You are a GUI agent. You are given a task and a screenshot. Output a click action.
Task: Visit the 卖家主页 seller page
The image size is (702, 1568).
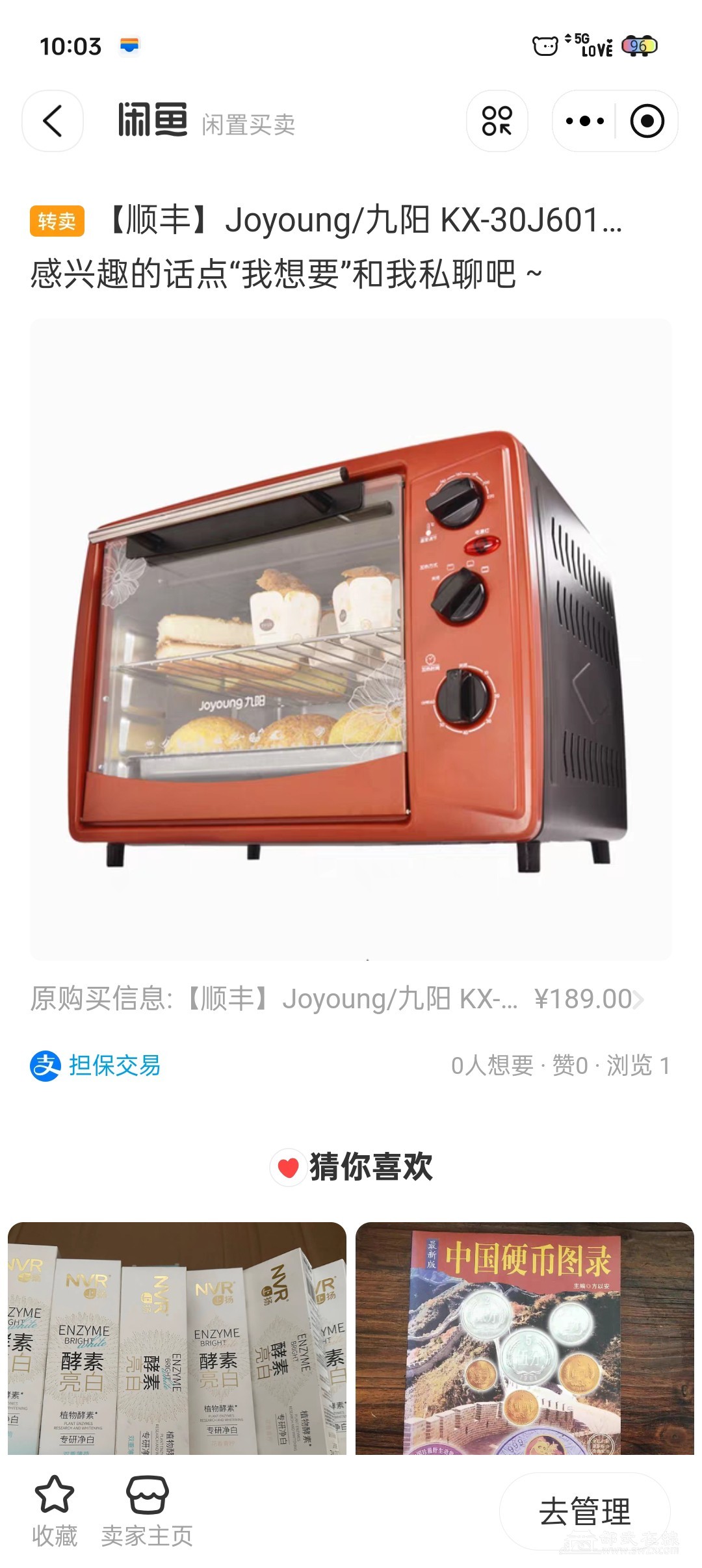147,1511
